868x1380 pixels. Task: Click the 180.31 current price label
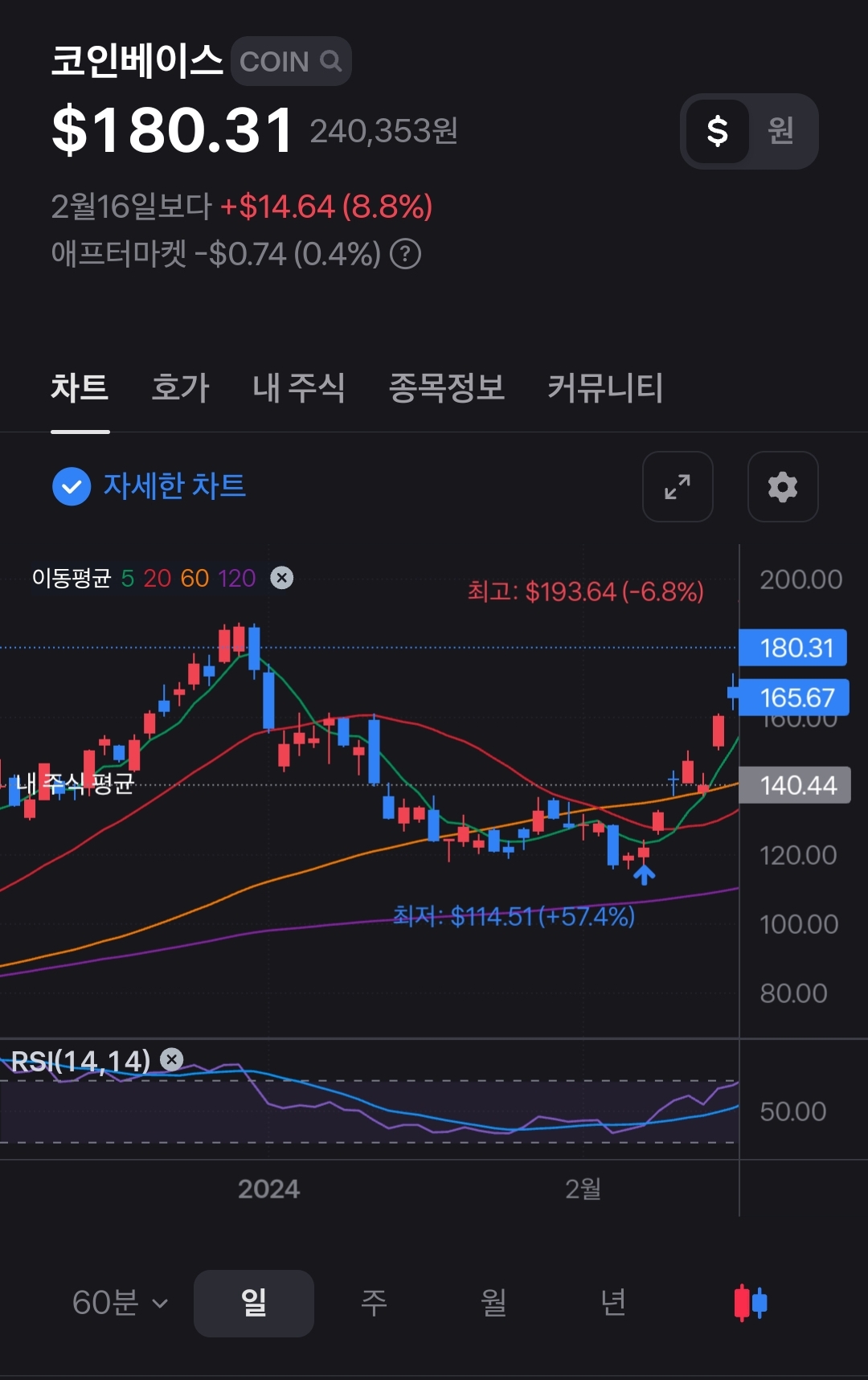pos(792,648)
